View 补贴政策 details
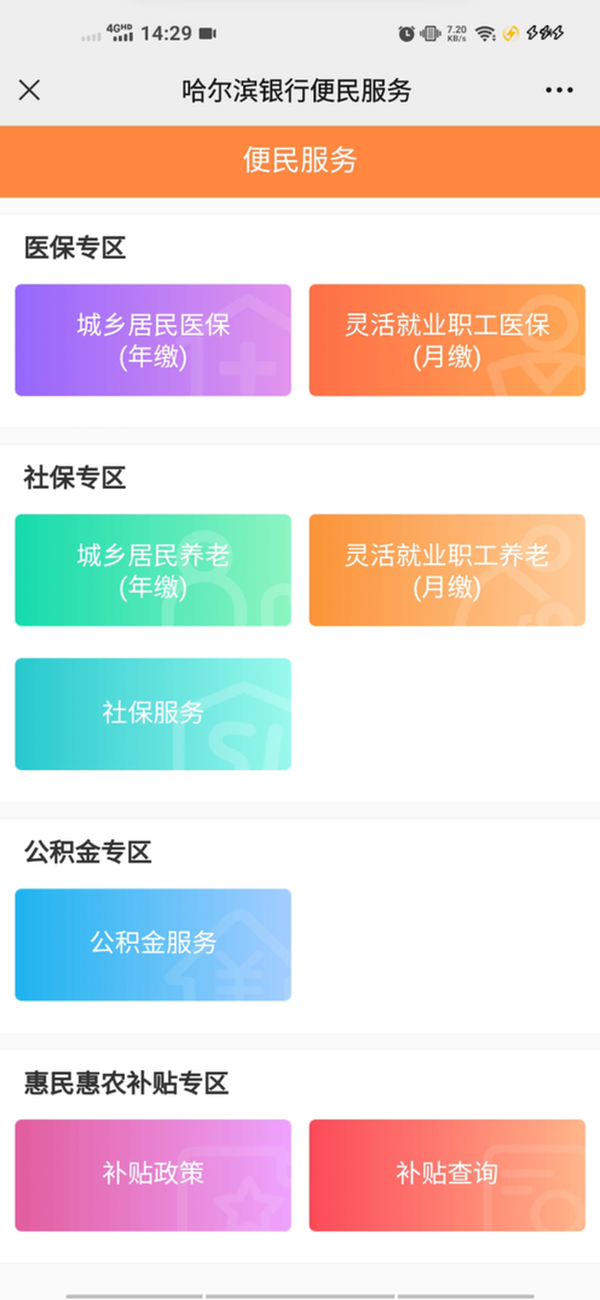This screenshot has width=600, height=1300. click(x=153, y=1174)
